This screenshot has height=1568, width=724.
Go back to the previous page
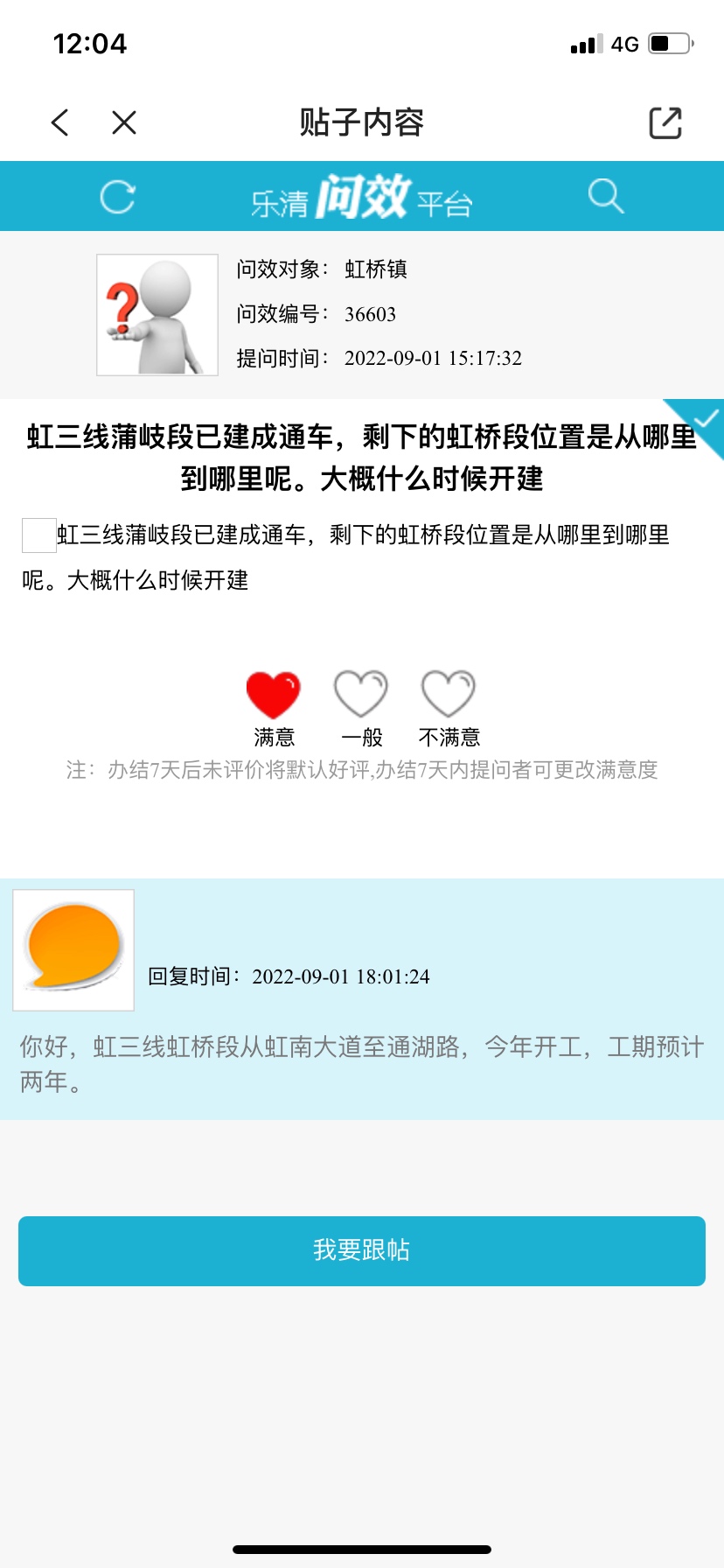[x=59, y=122]
